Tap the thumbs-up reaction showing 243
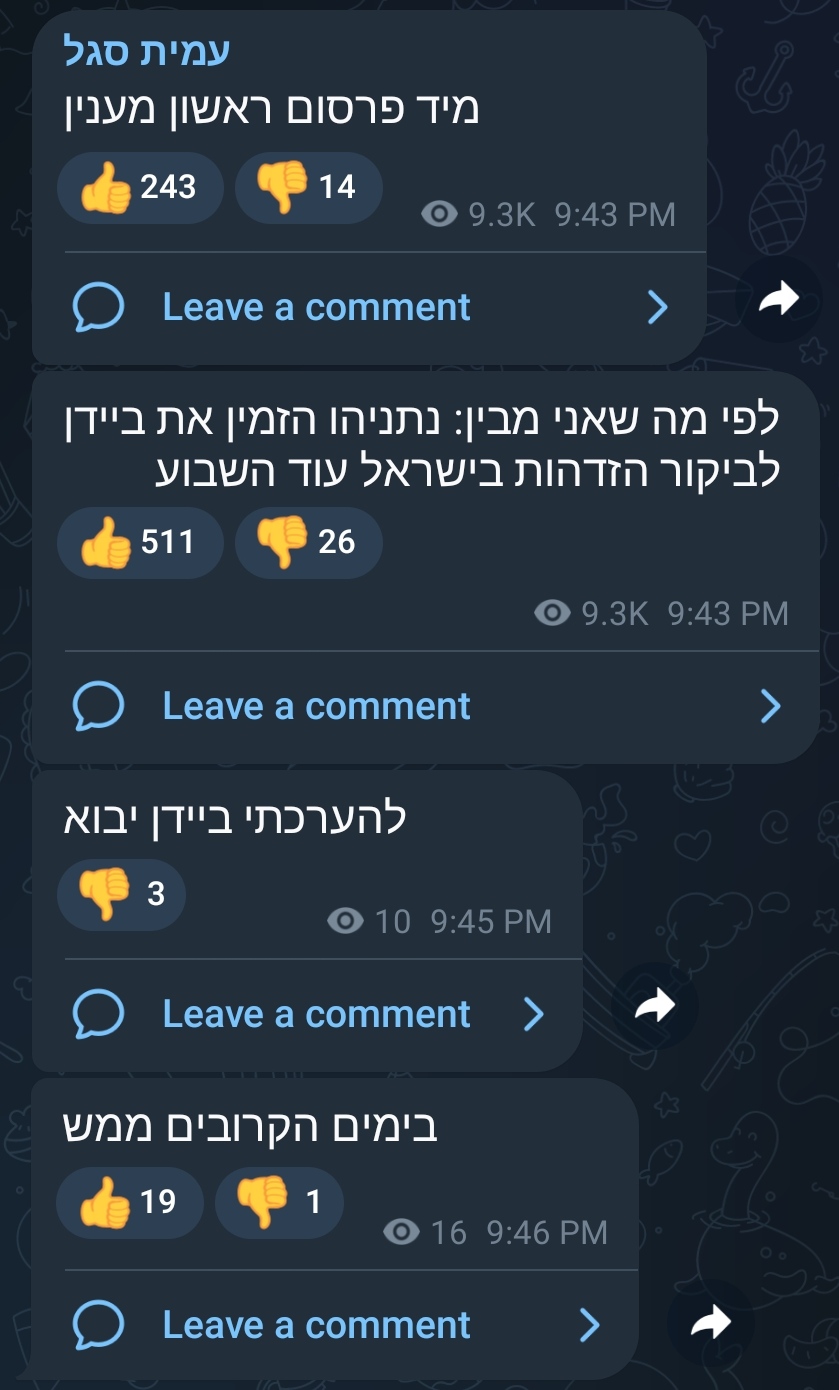Image resolution: width=839 pixels, height=1390 pixels. 140,187
